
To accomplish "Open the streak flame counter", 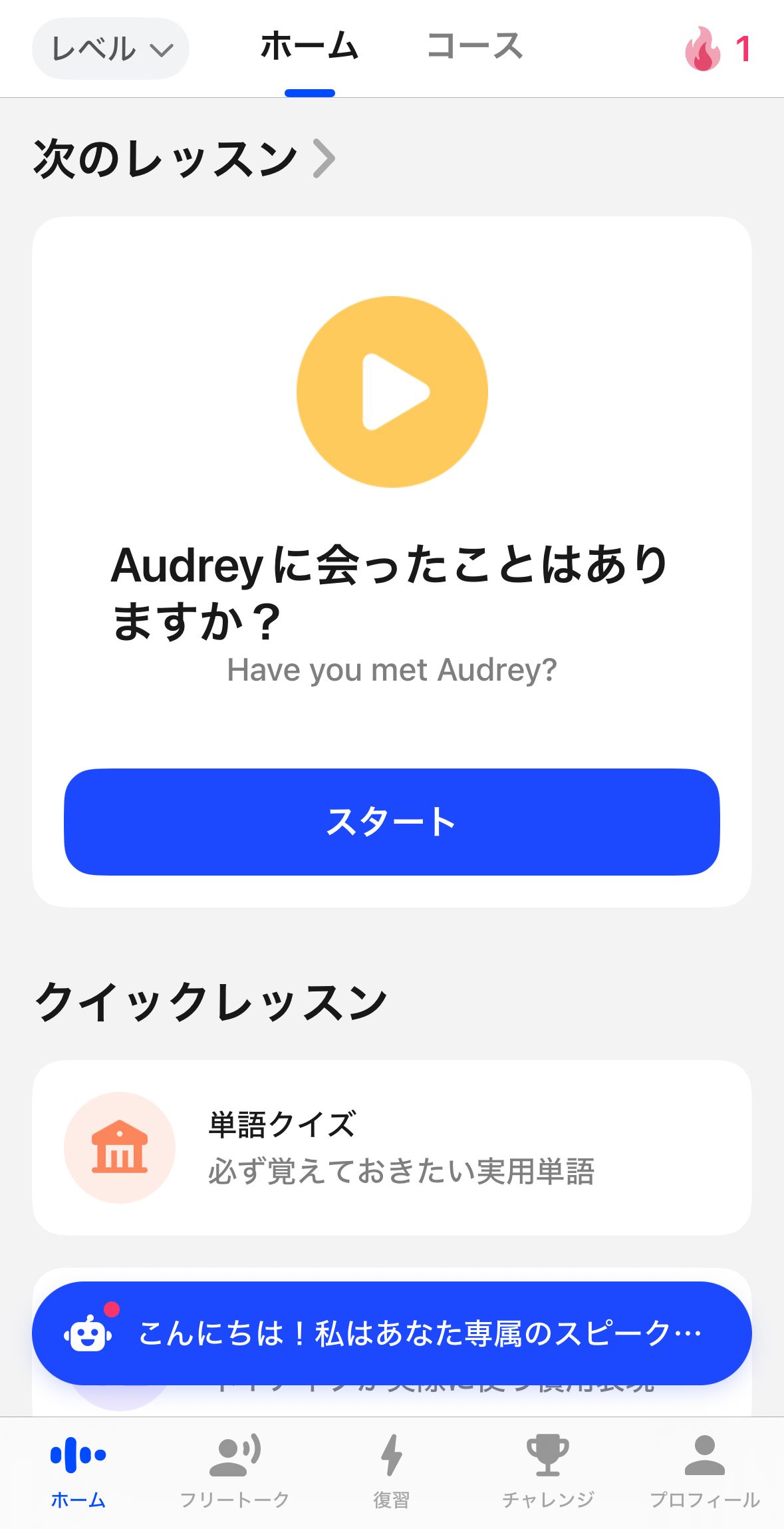I will (718, 49).
